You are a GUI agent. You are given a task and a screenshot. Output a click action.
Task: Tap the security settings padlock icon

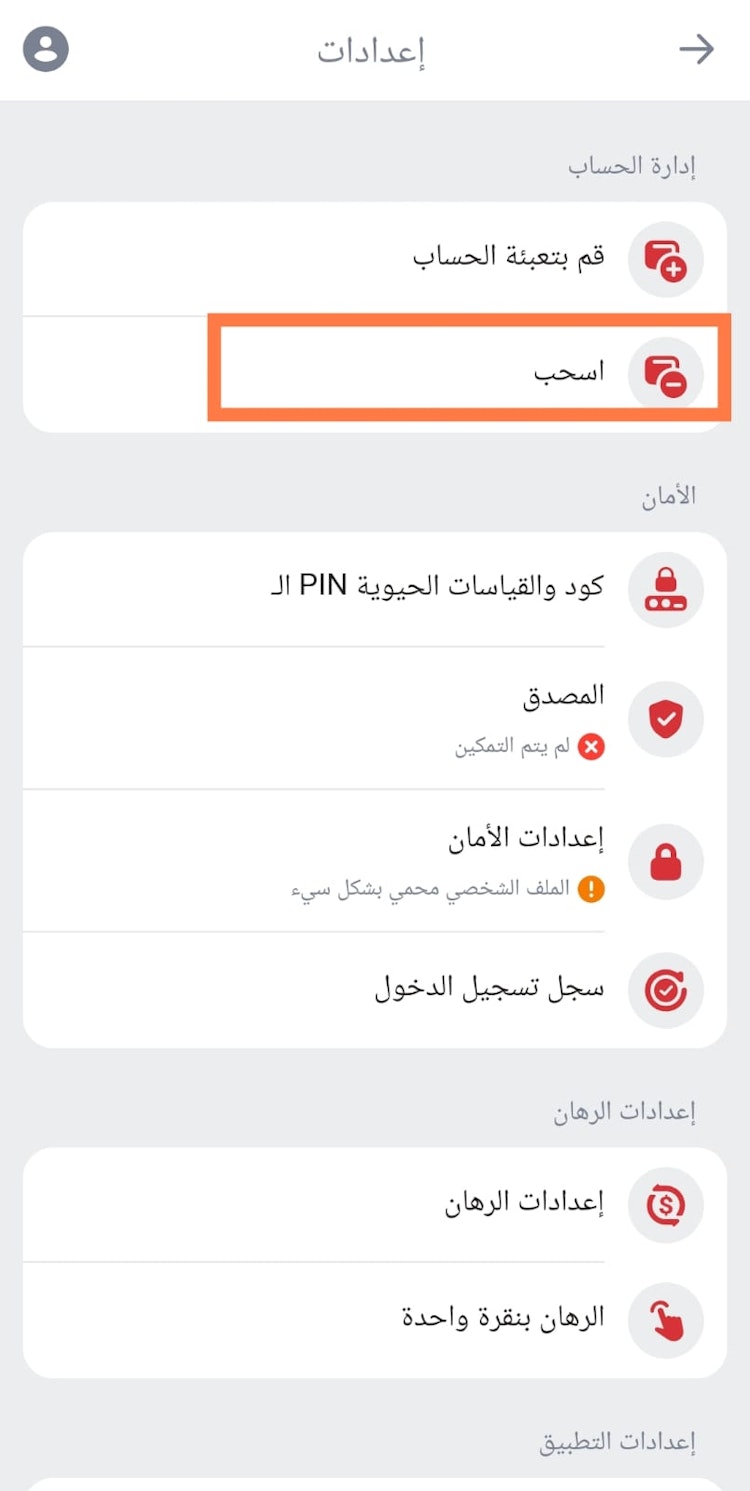tap(665, 861)
